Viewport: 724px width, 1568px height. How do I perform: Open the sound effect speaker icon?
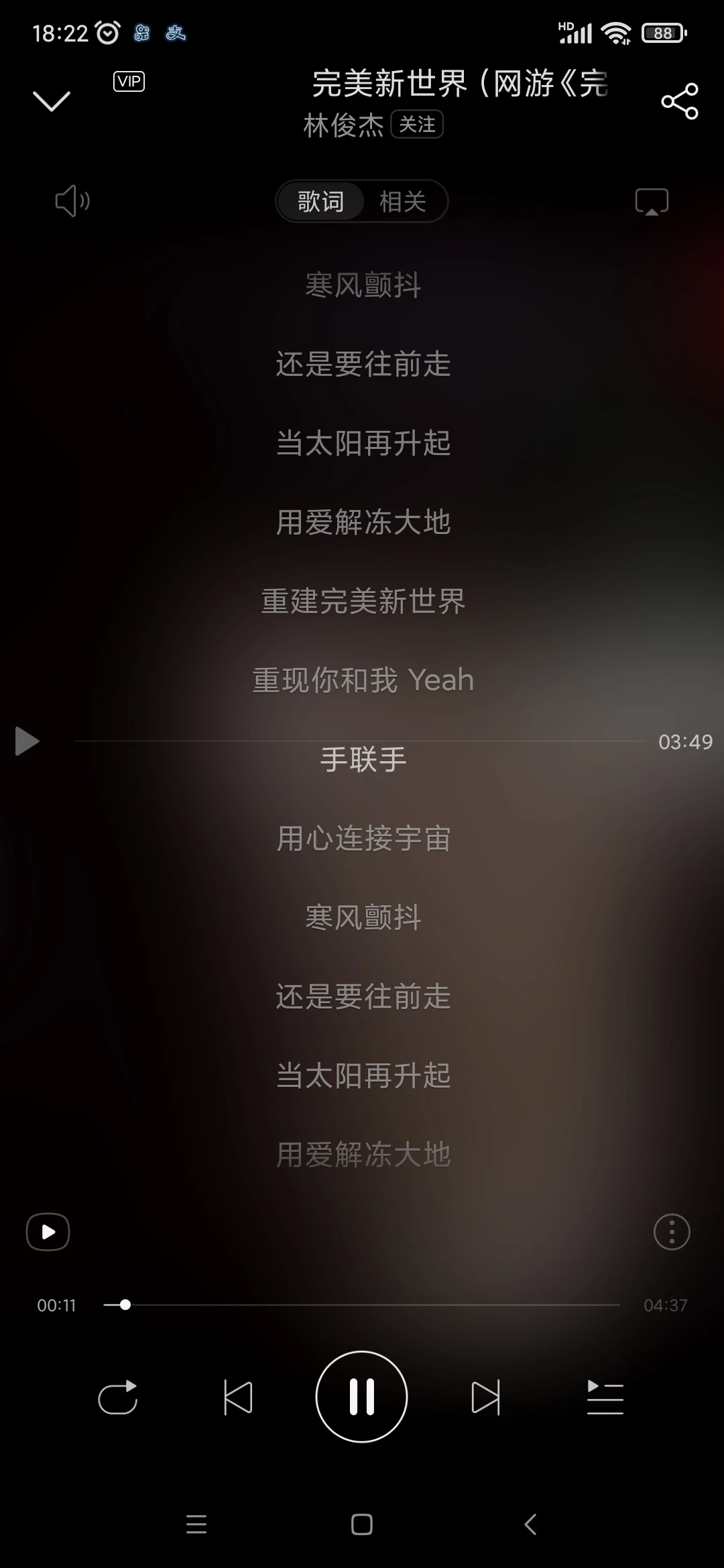(x=72, y=201)
